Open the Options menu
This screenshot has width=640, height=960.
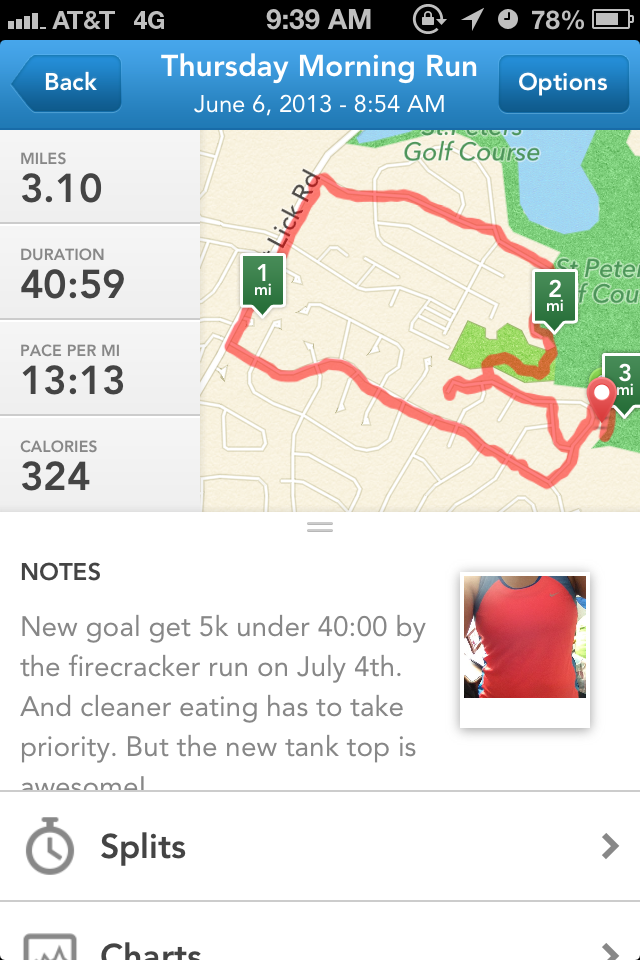click(562, 83)
